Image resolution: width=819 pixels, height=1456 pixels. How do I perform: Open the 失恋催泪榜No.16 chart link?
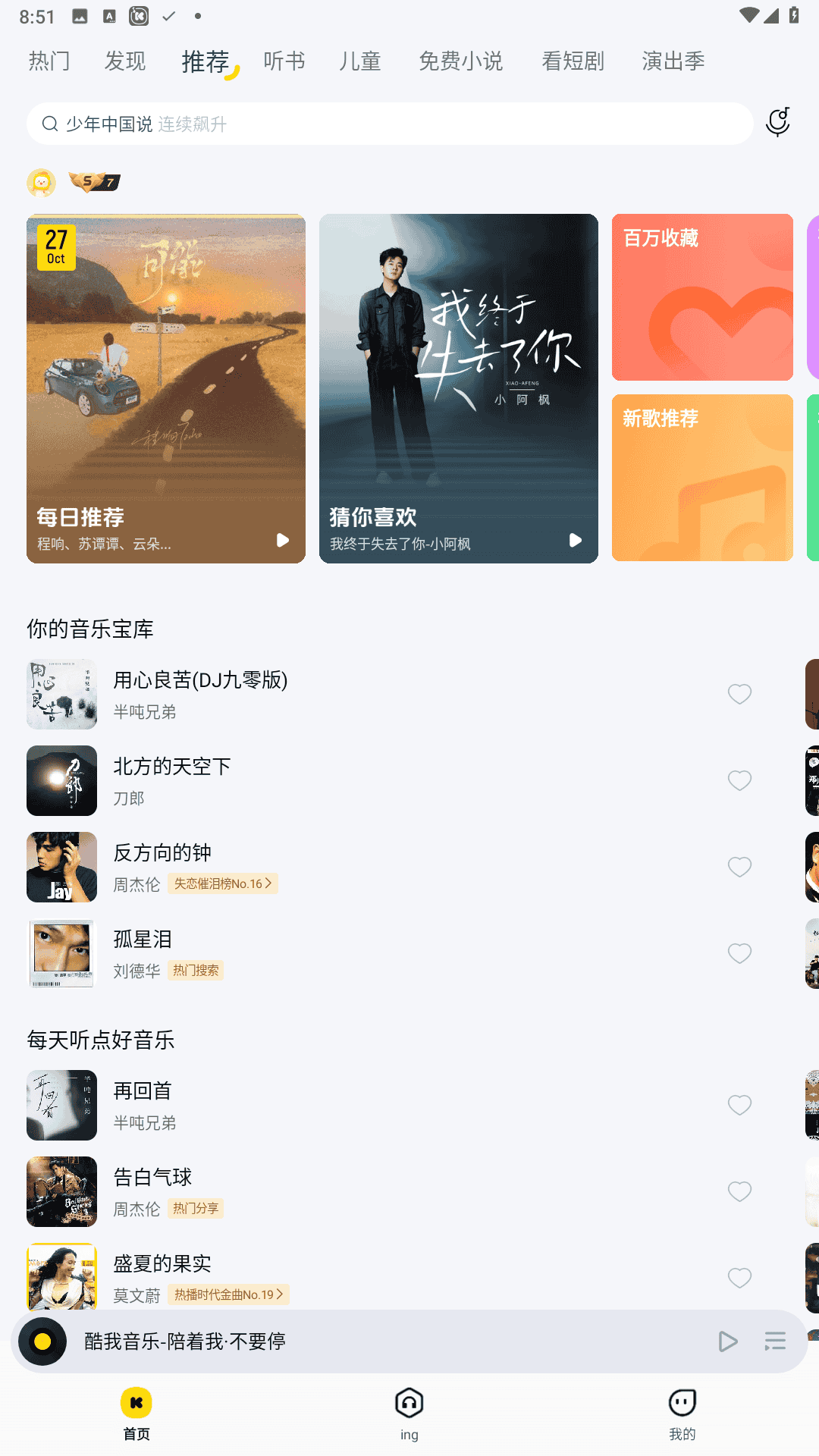(x=223, y=883)
